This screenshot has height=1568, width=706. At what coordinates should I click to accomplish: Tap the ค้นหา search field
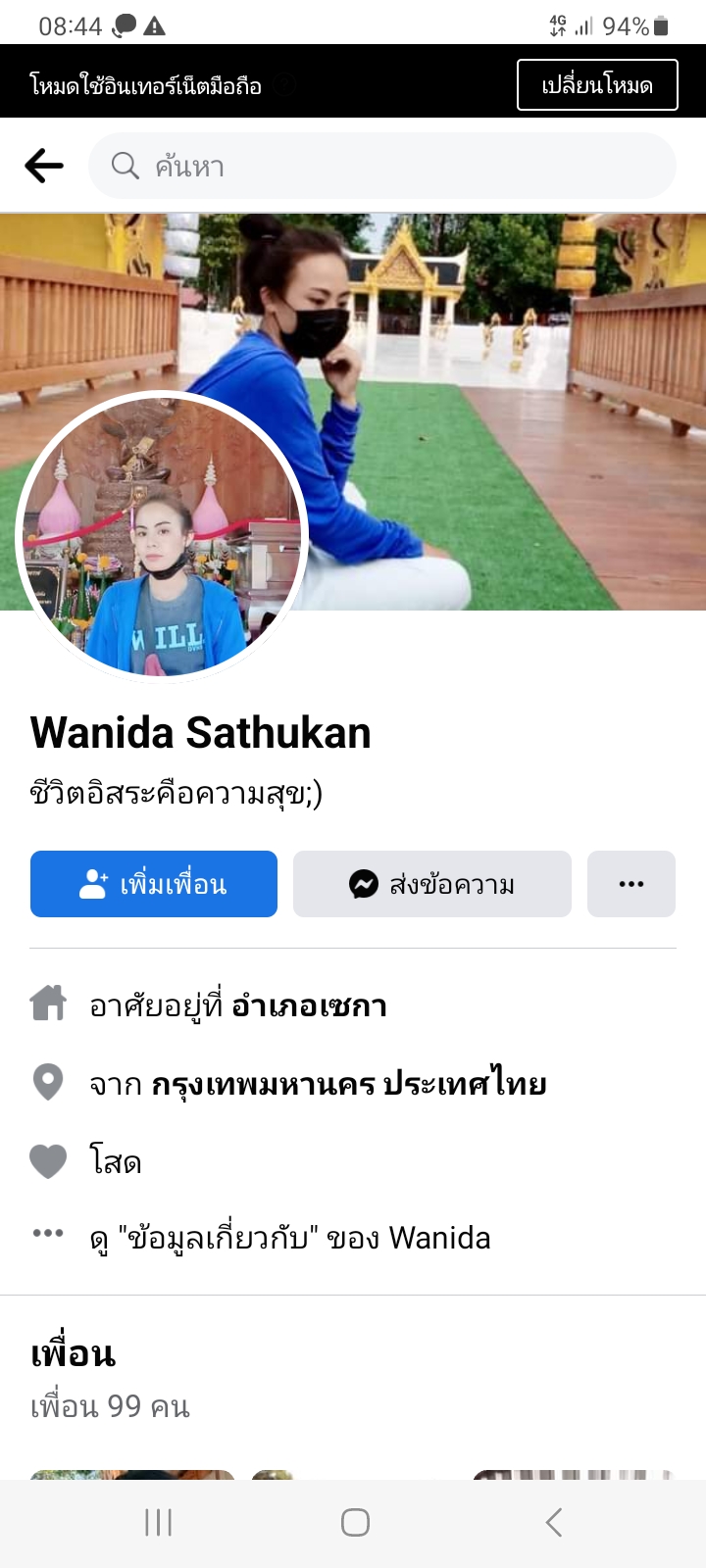click(382, 166)
